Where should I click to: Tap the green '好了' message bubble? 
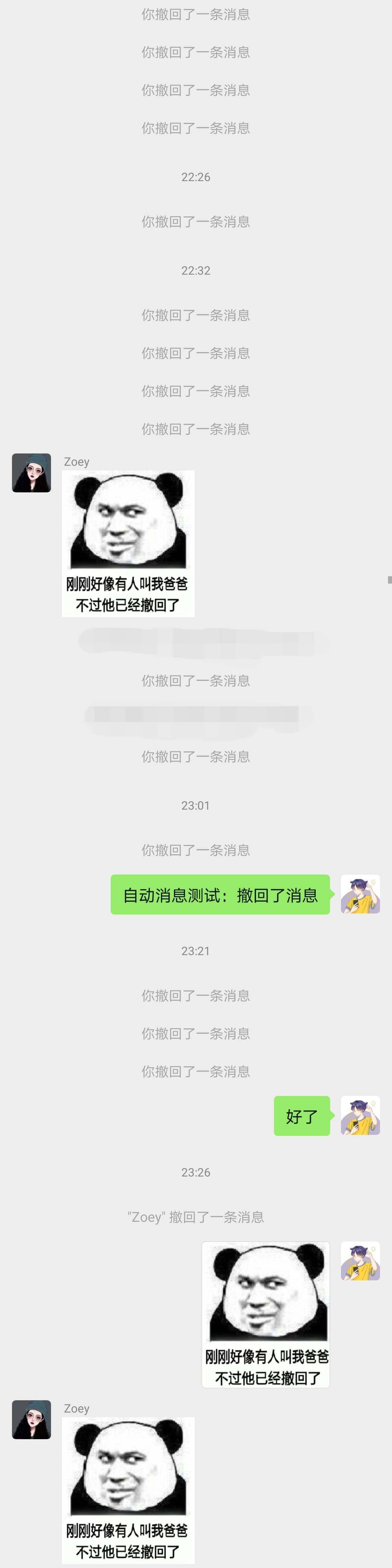pyautogui.click(x=302, y=1116)
